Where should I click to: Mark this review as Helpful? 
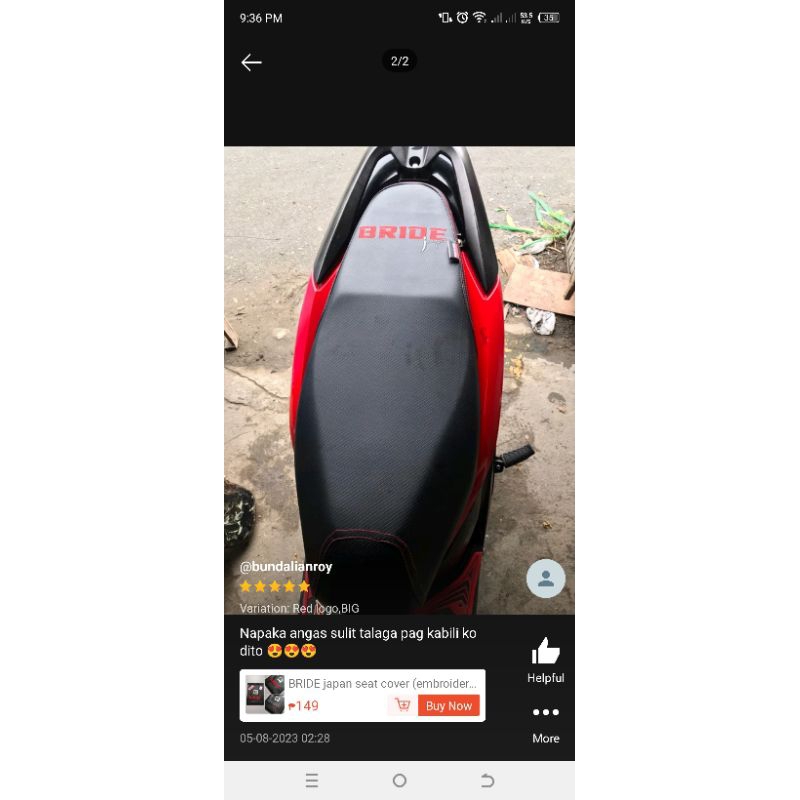(x=546, y=652)
